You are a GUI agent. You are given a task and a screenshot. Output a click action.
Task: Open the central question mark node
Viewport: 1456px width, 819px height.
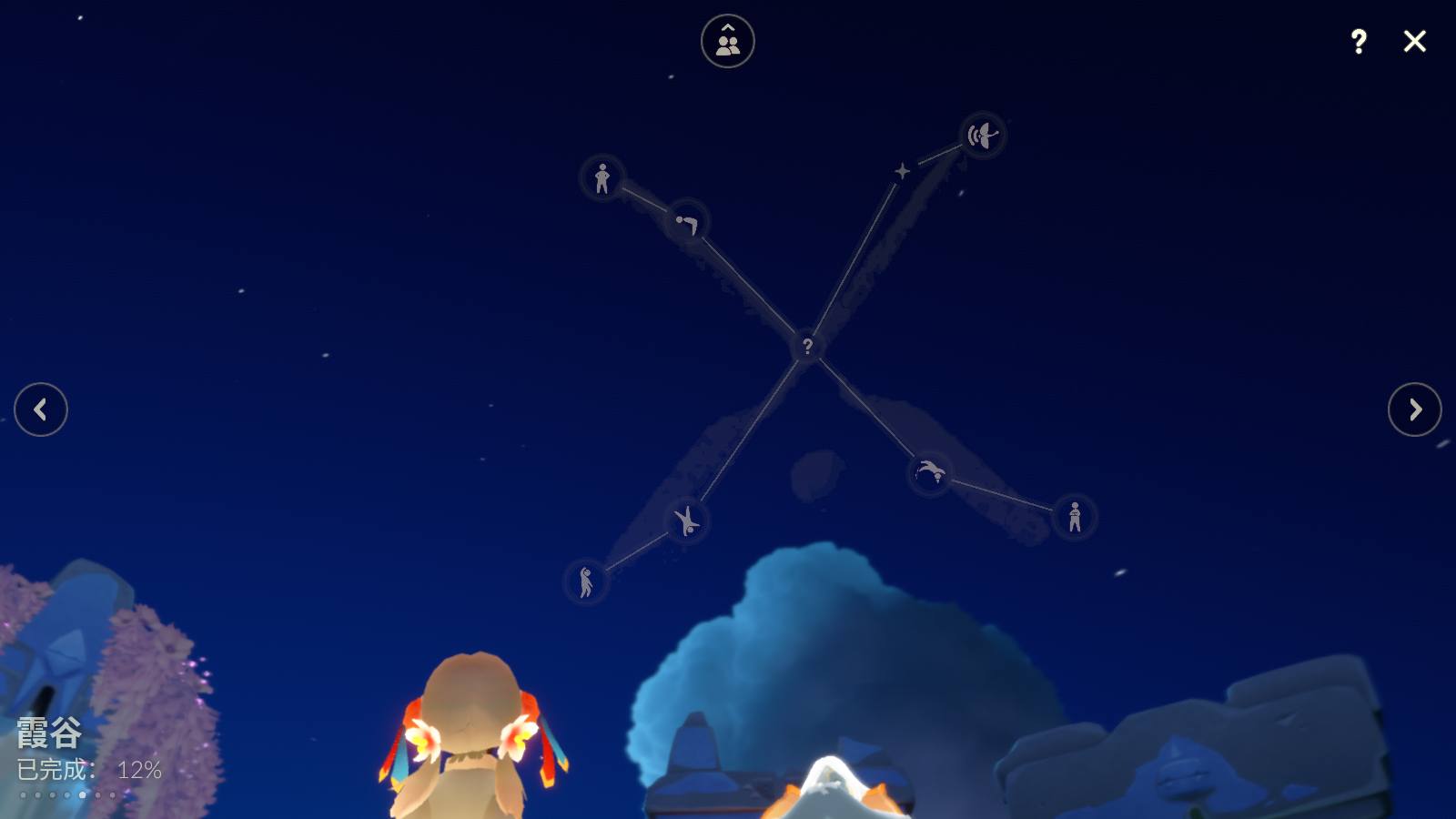(x=807, y=346)
